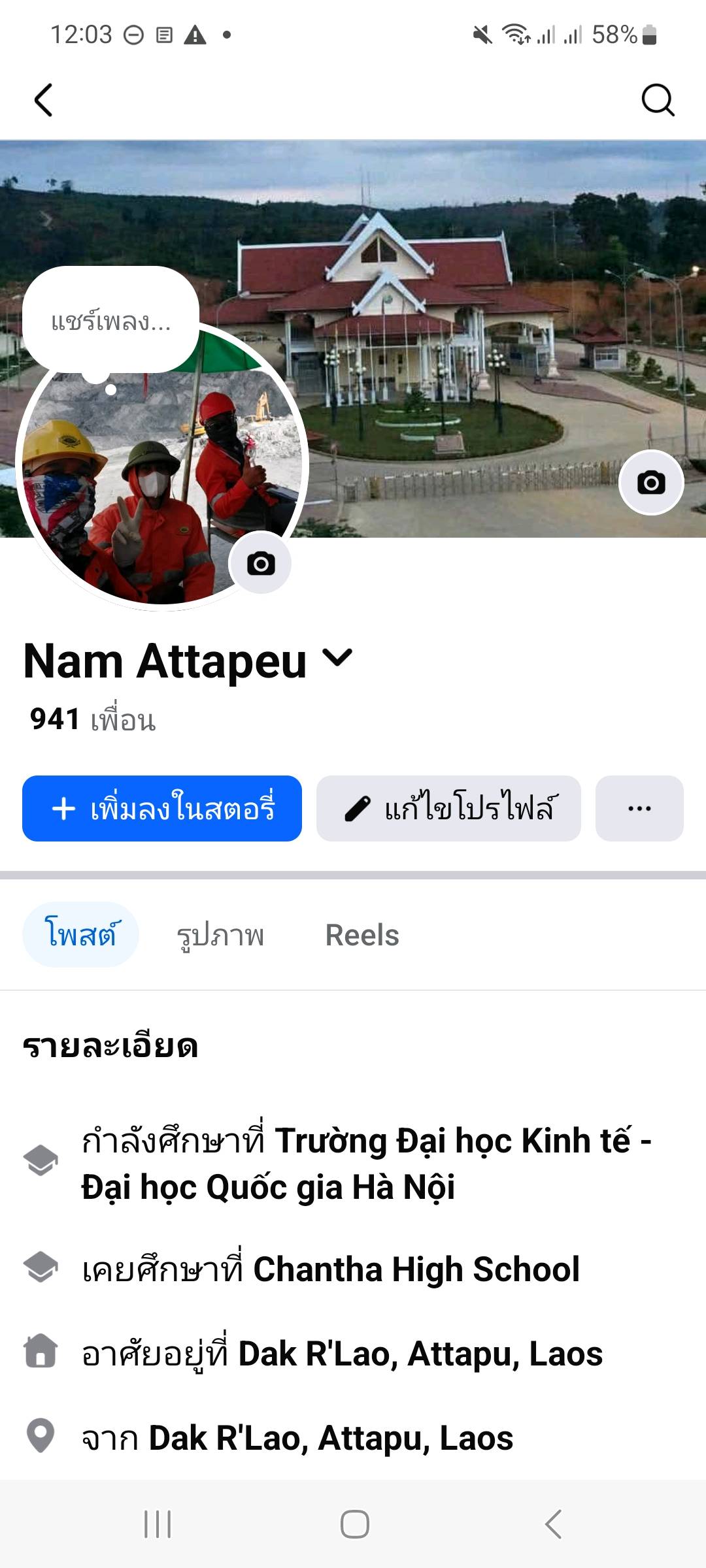706x1568 pixels.
Task: Go back using the top-left arrow
Action: coord(43,101)
